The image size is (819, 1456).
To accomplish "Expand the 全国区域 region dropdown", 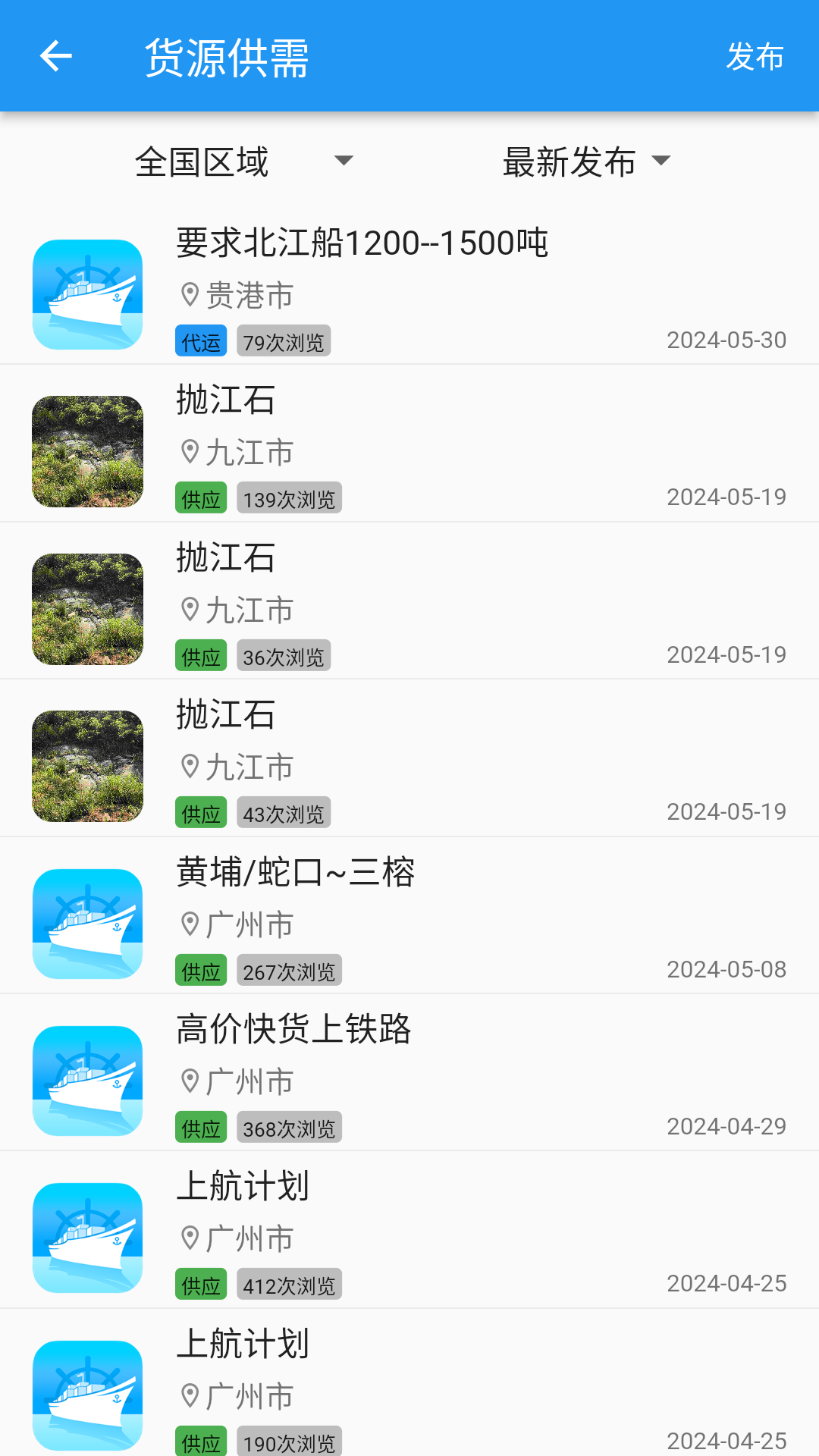I will click(243, 162).
